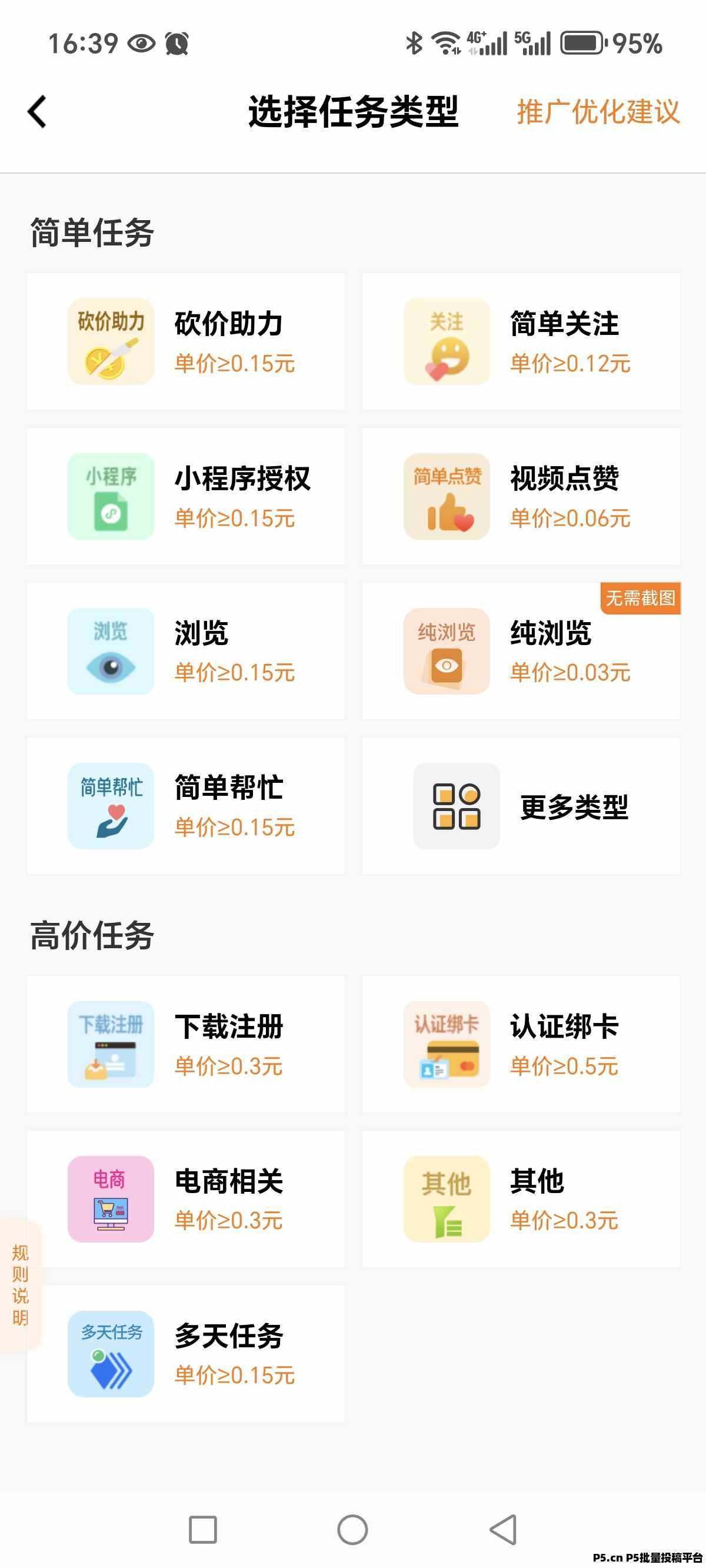Open 更多类型 for more task types

point(521,805)
